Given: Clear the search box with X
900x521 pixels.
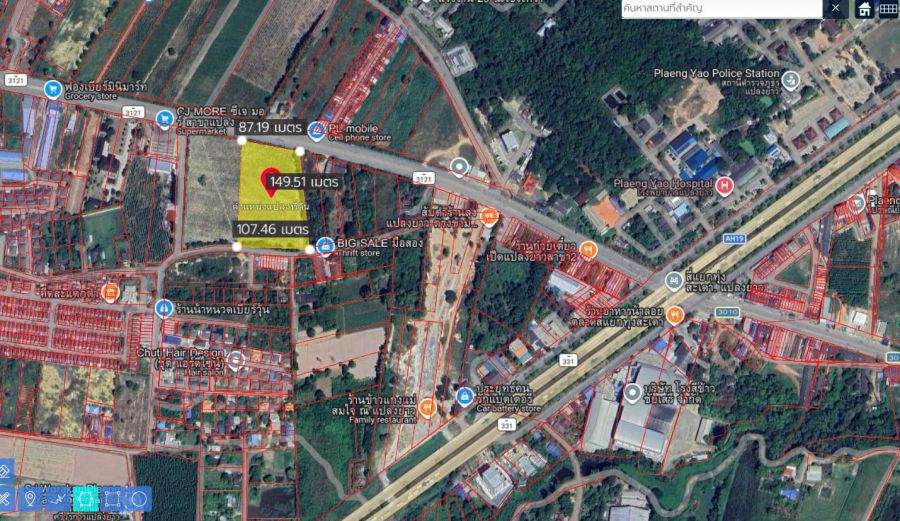Looking at the screenshot, I should [x=836, y=9].
